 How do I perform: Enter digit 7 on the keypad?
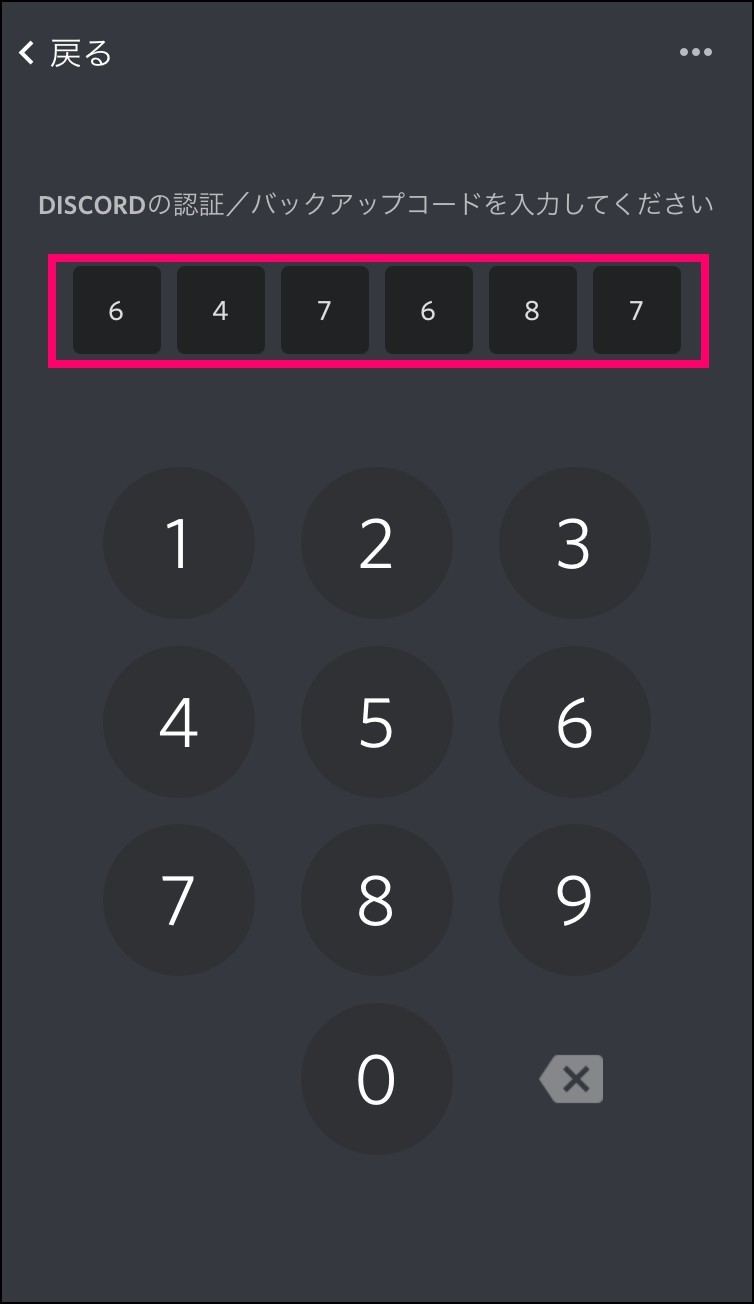178,900
